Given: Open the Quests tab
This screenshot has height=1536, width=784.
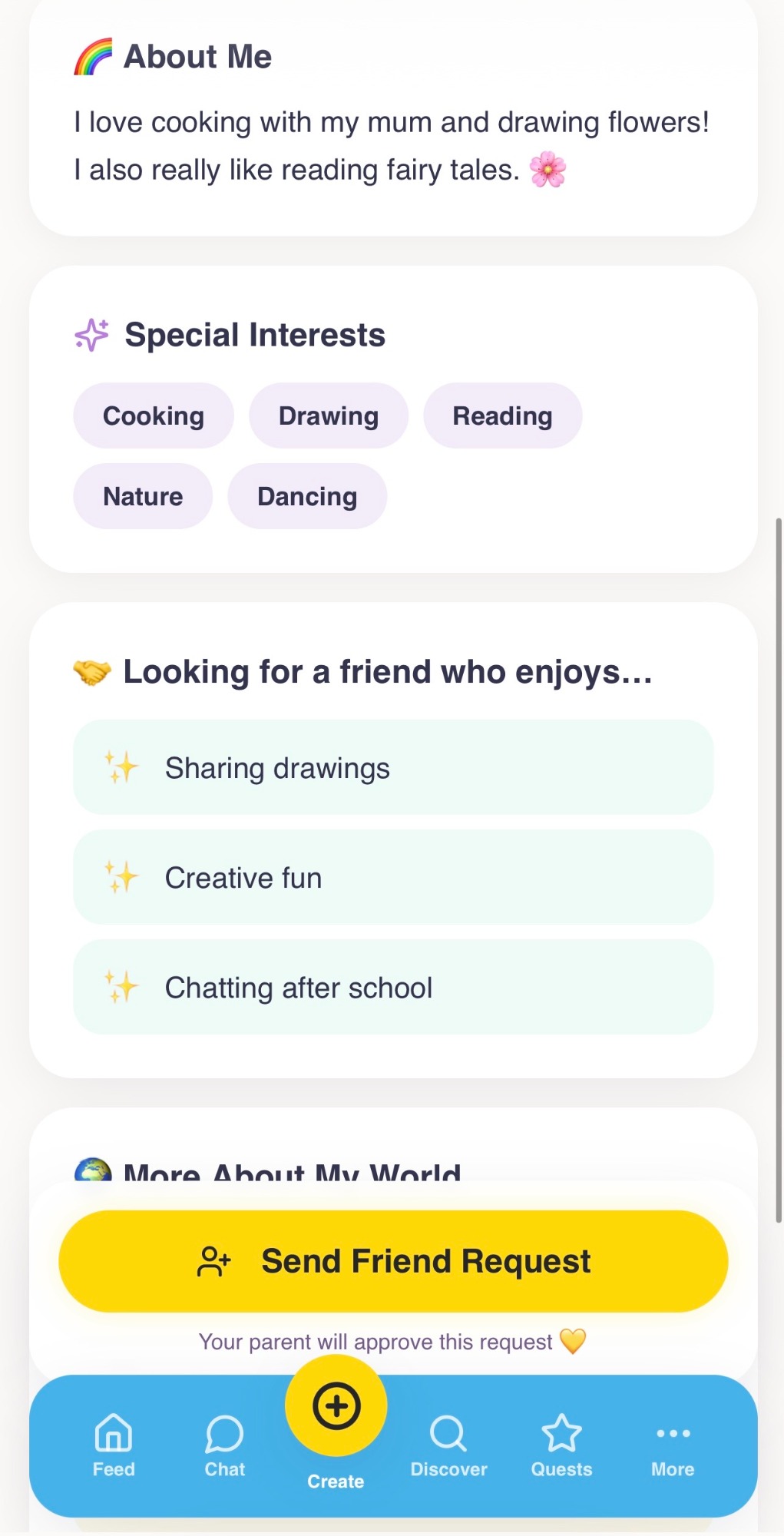Looking at the screenshot, I should point(561,1445).
